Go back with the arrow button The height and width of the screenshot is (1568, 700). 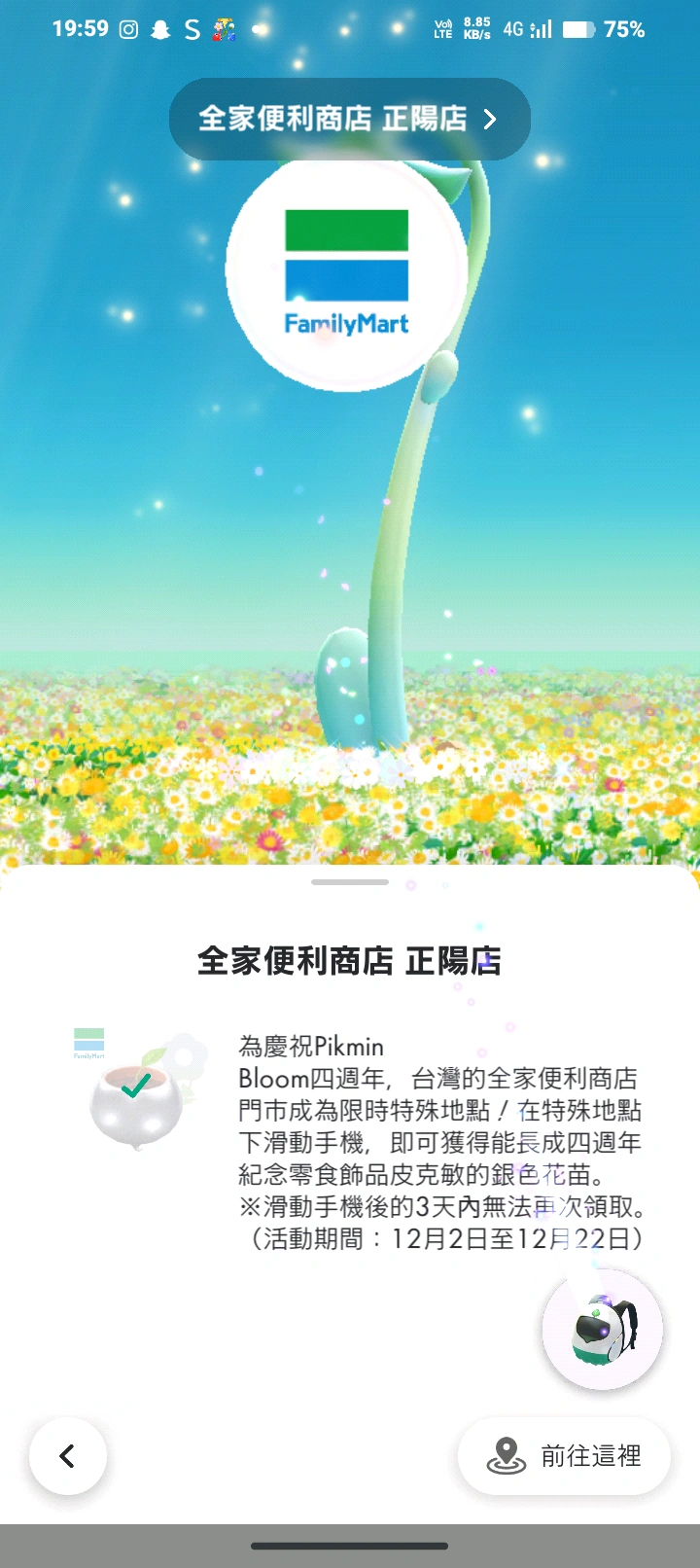[68, 1455]
